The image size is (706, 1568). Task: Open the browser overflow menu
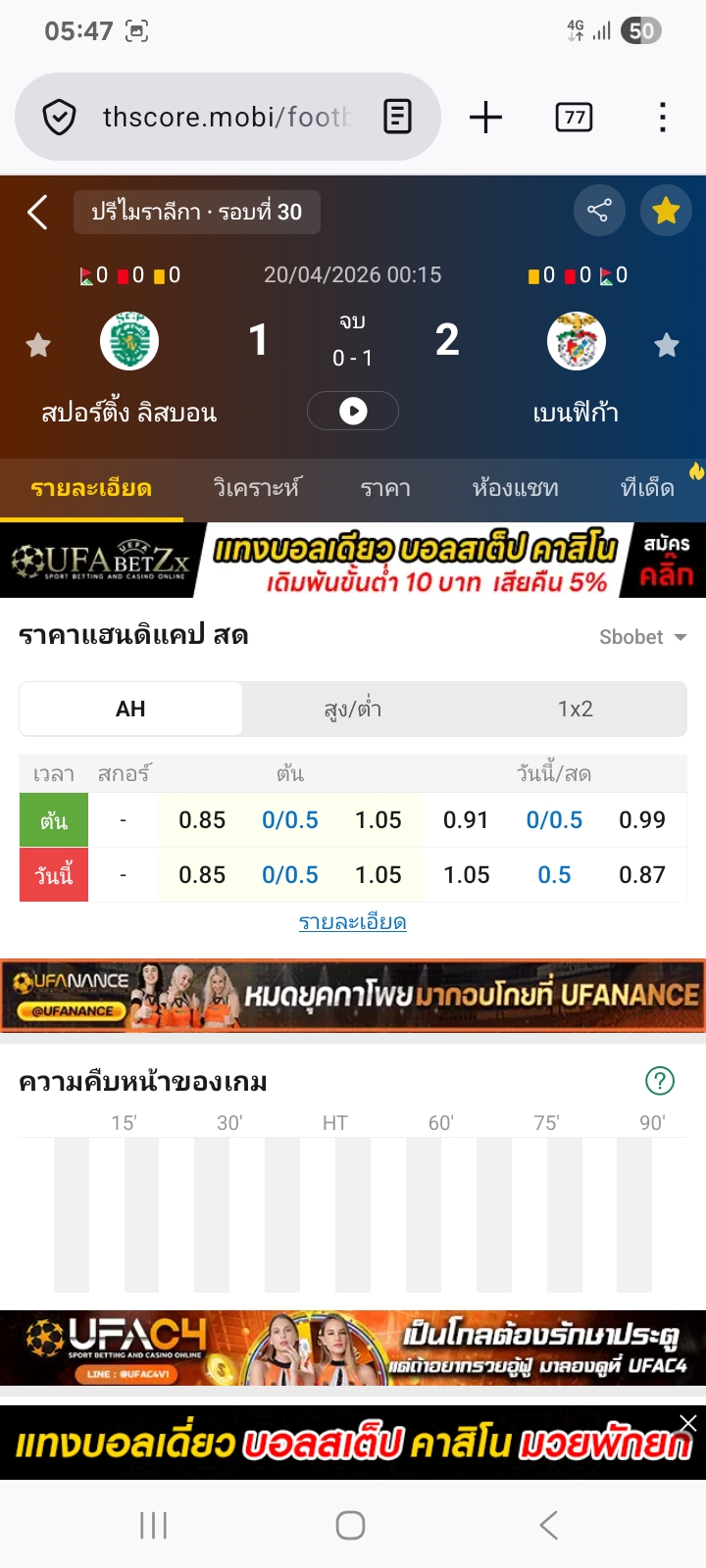point(663,118)
